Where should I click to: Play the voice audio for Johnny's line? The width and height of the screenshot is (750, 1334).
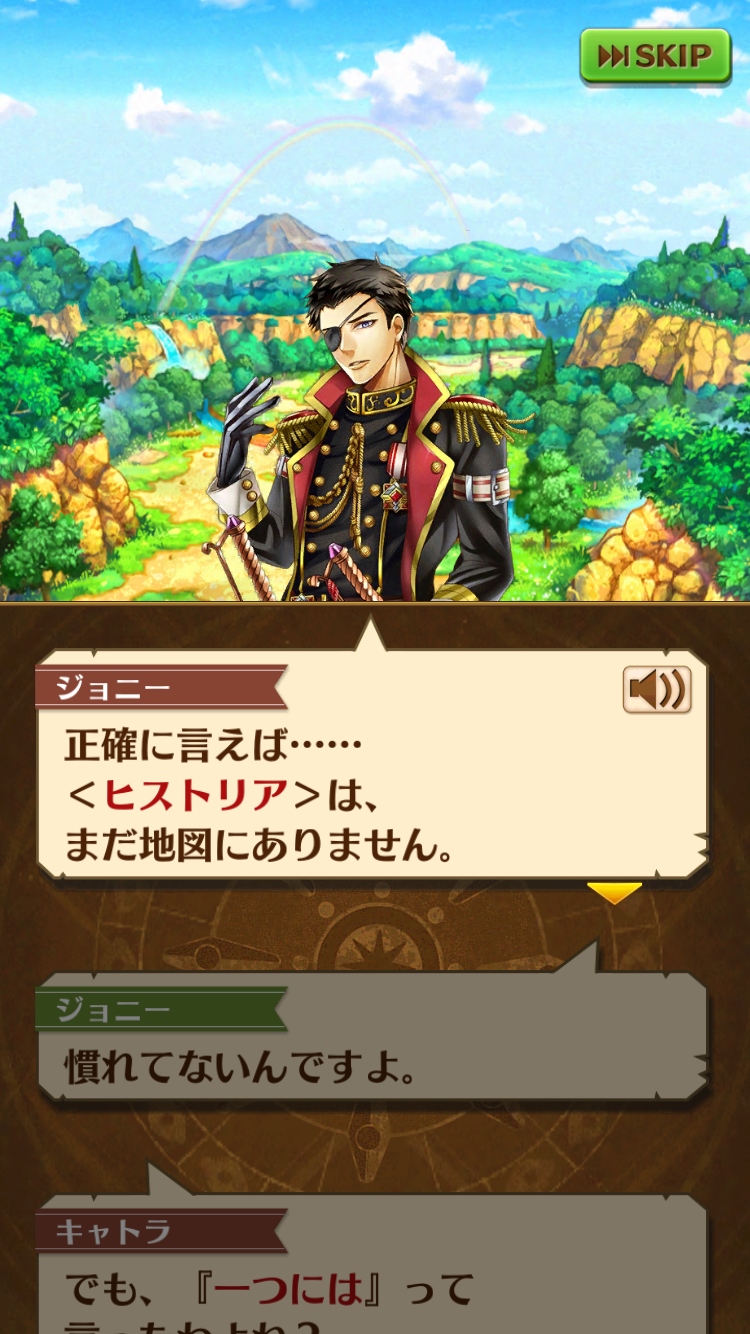pyautogui.click(x=657, y=690)
